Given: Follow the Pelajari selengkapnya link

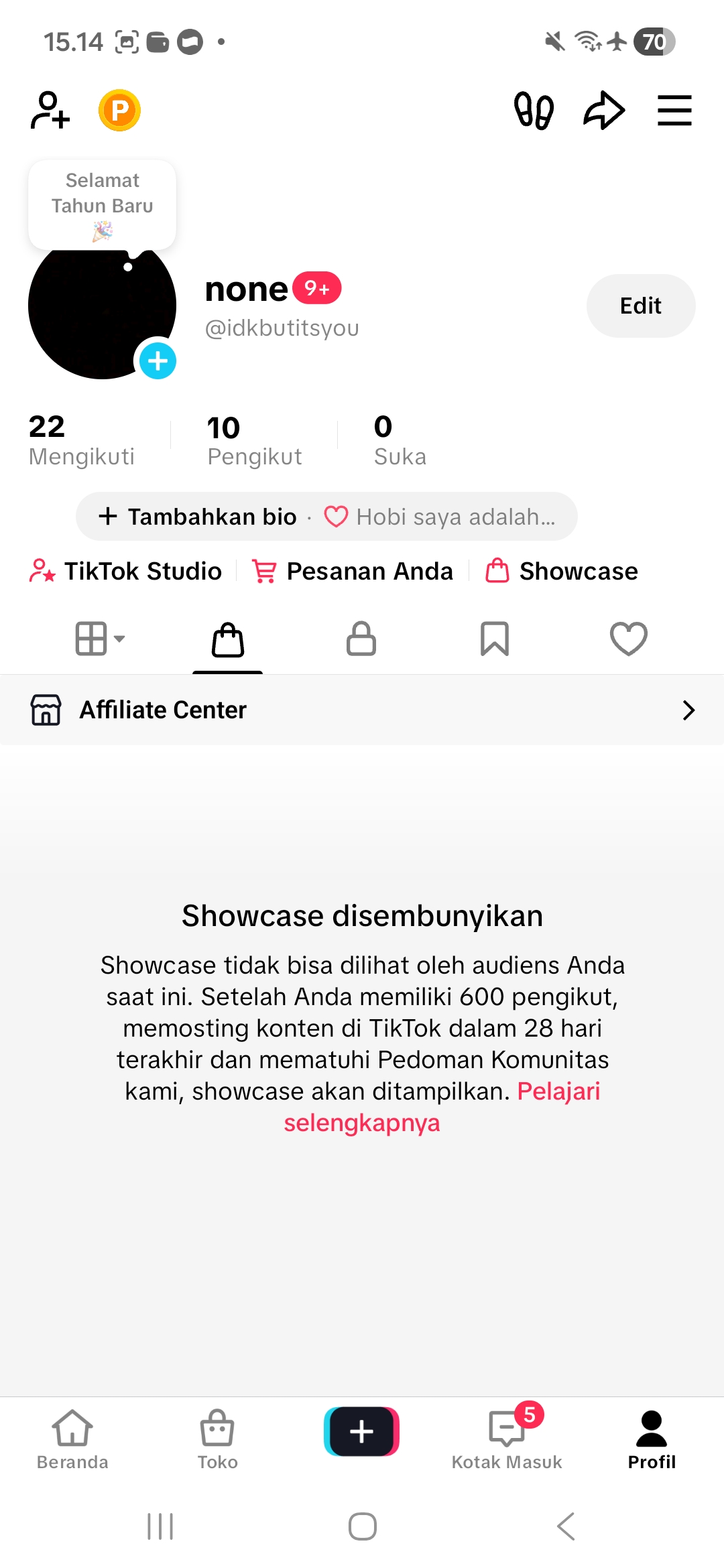Looking at the screenshot, I should click(362, 1123).
